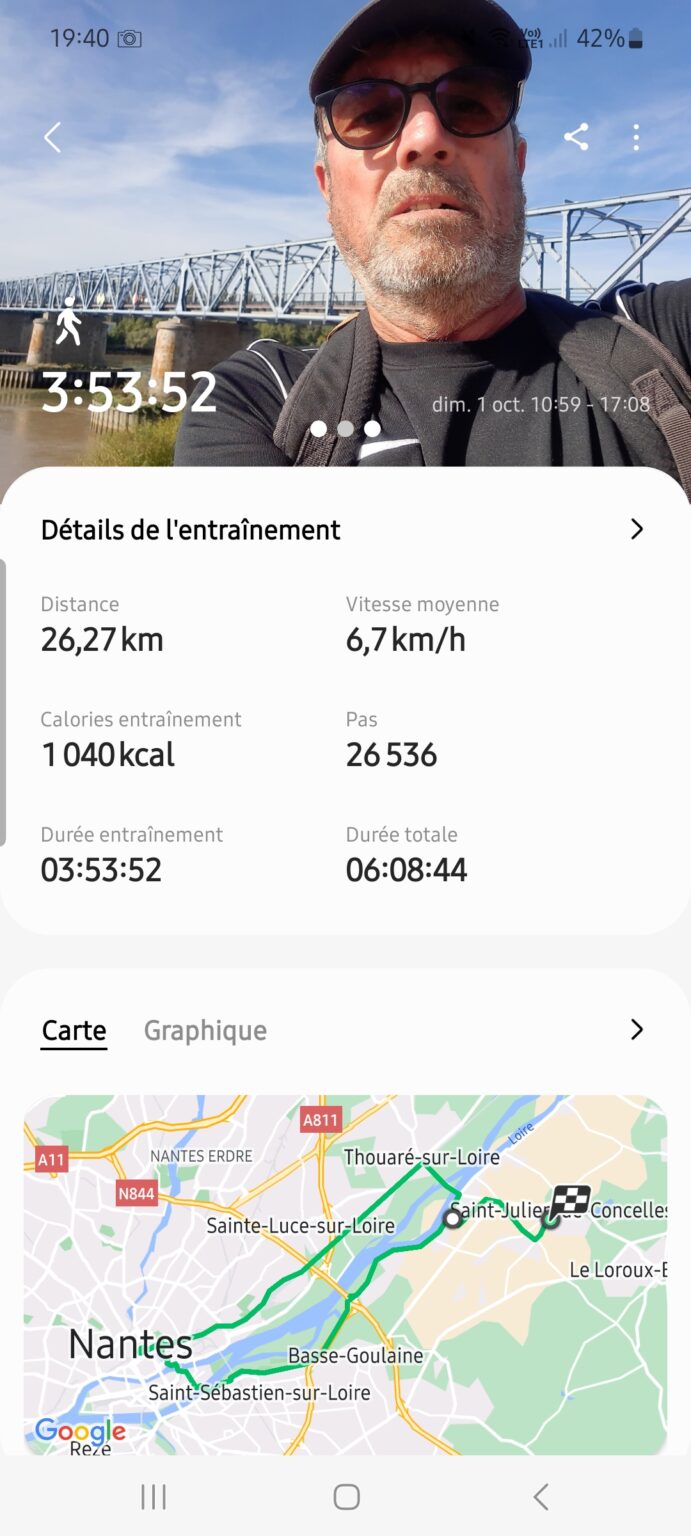Expand the map section with its chevron
Viewport: 691px width, 1536px height.
(x=637, y=1030)
